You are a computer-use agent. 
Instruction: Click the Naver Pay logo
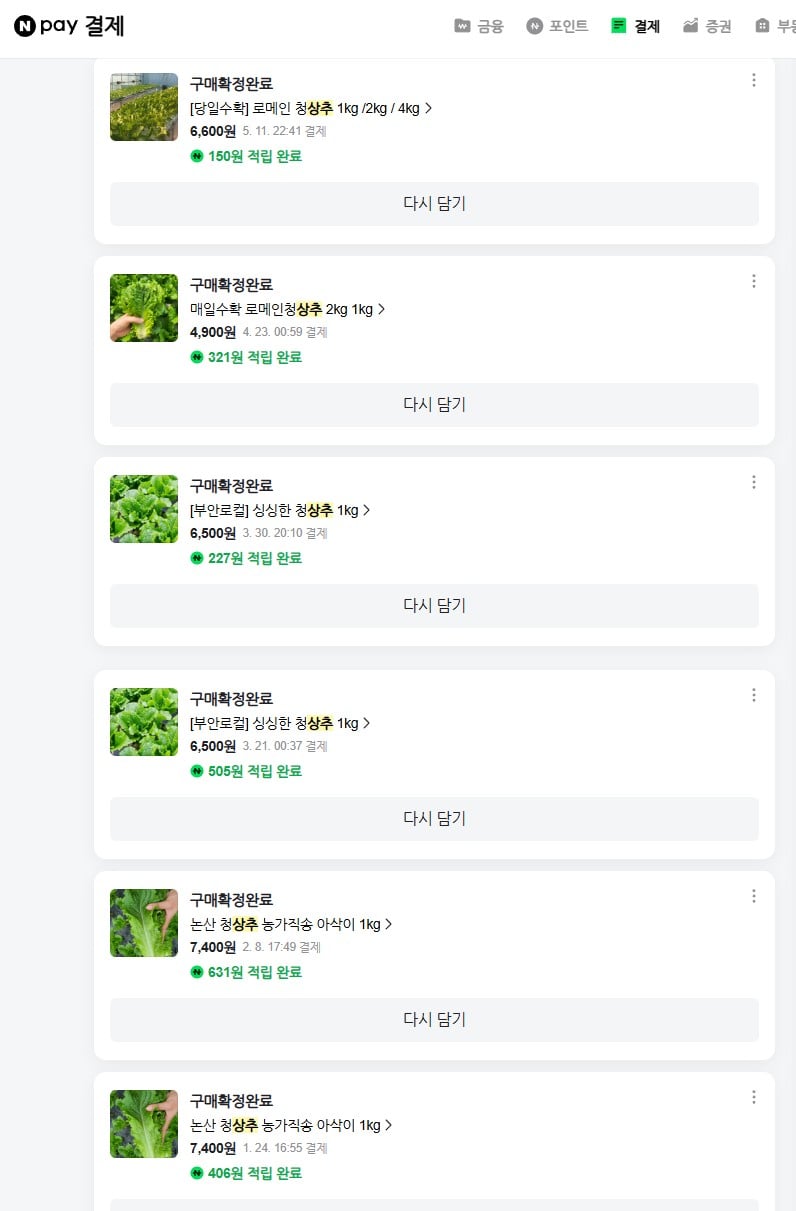(67, 25)
